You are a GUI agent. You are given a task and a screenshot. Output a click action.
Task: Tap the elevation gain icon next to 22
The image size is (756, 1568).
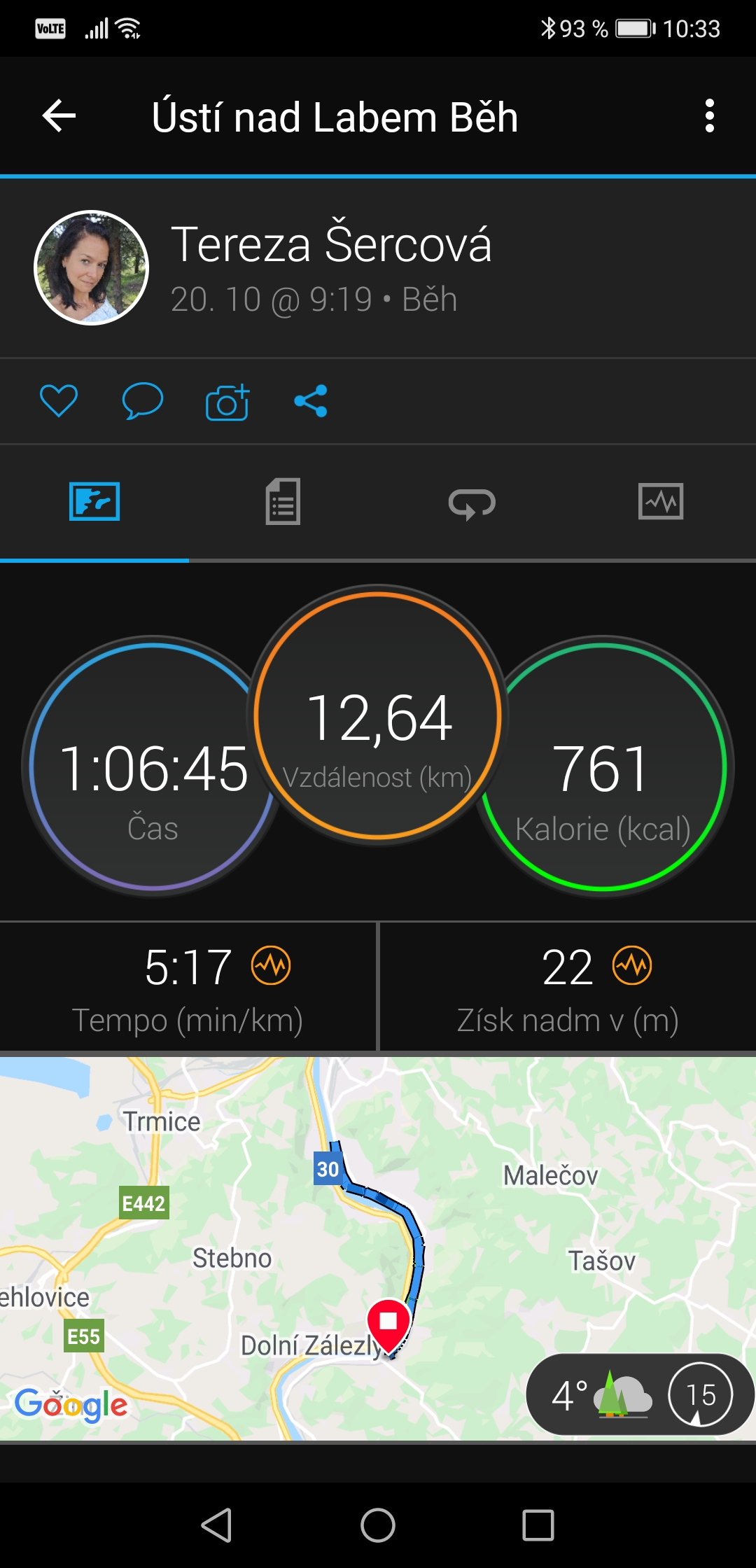(632, 965)
